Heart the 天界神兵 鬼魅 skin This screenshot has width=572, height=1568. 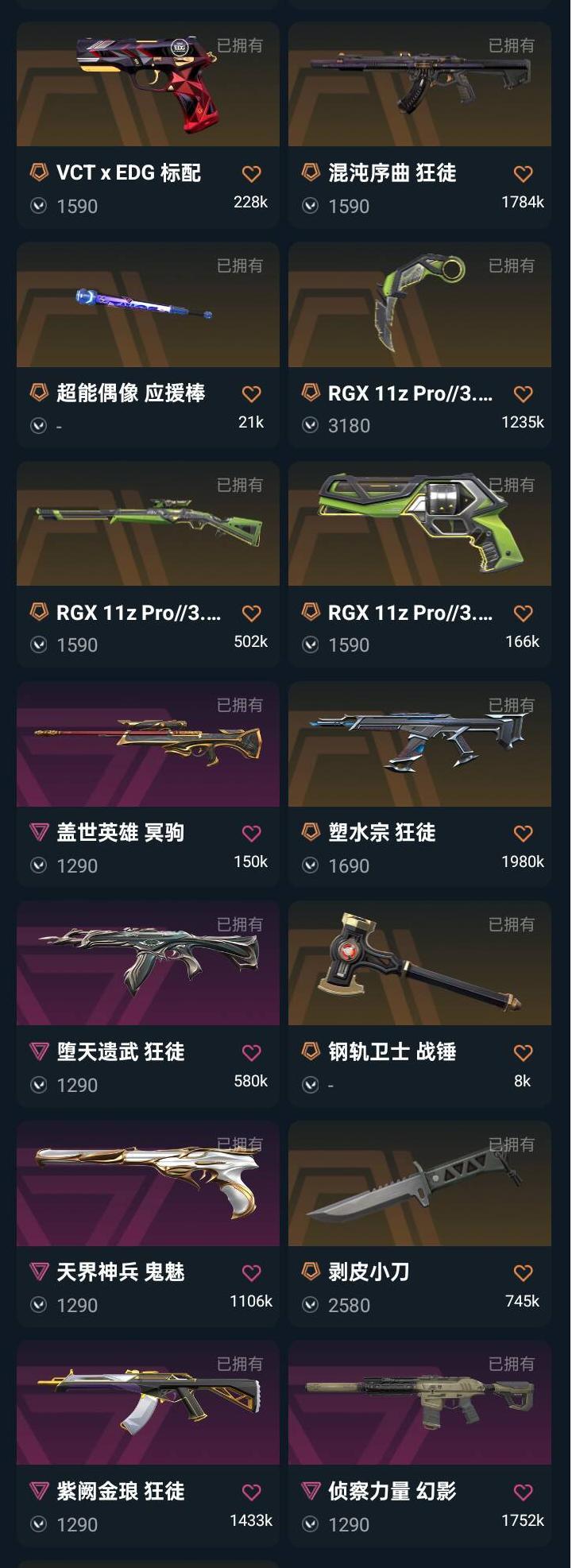[x=251, y=1272]
